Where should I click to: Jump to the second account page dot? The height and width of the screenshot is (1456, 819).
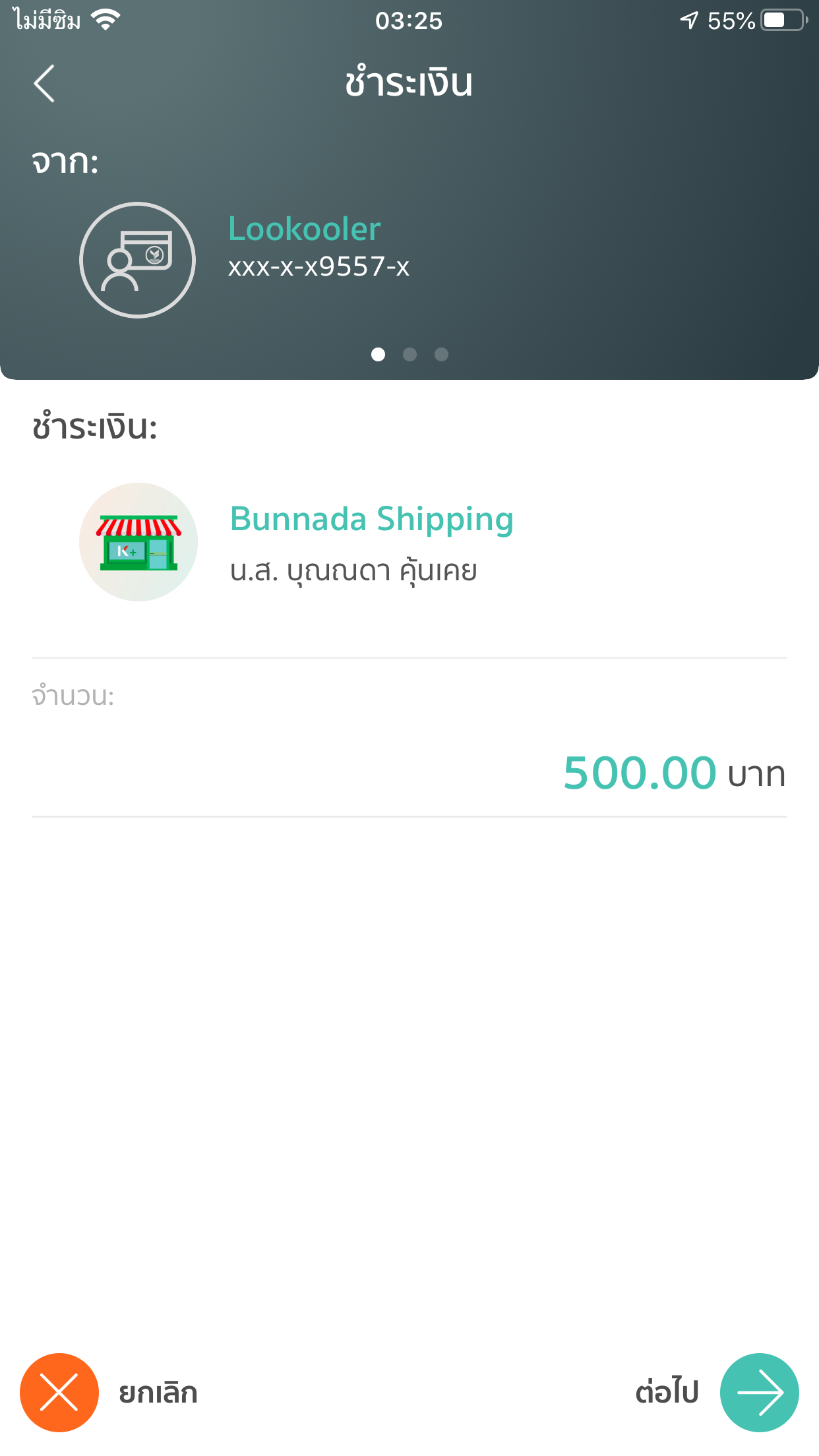pos(409,355)
